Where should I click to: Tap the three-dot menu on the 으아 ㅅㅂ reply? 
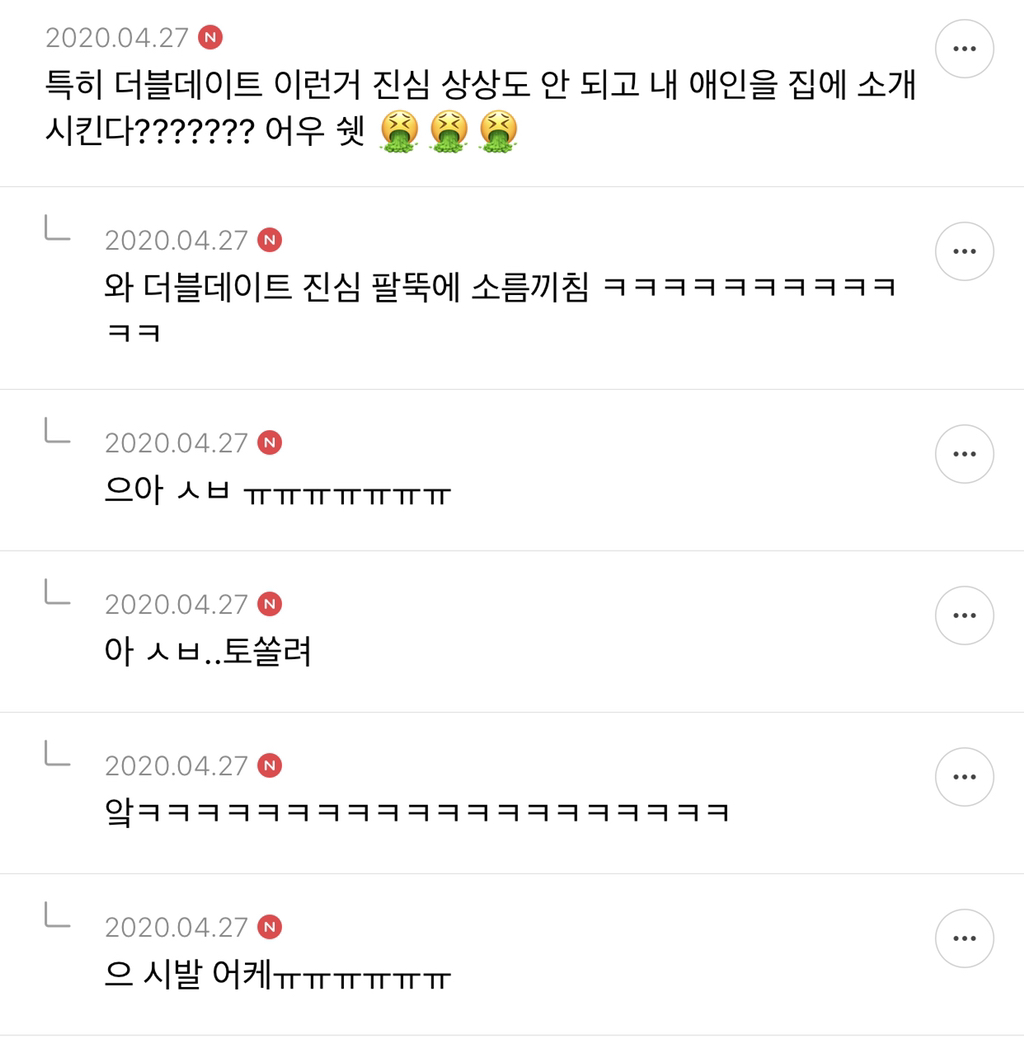[x=964, y=454]
